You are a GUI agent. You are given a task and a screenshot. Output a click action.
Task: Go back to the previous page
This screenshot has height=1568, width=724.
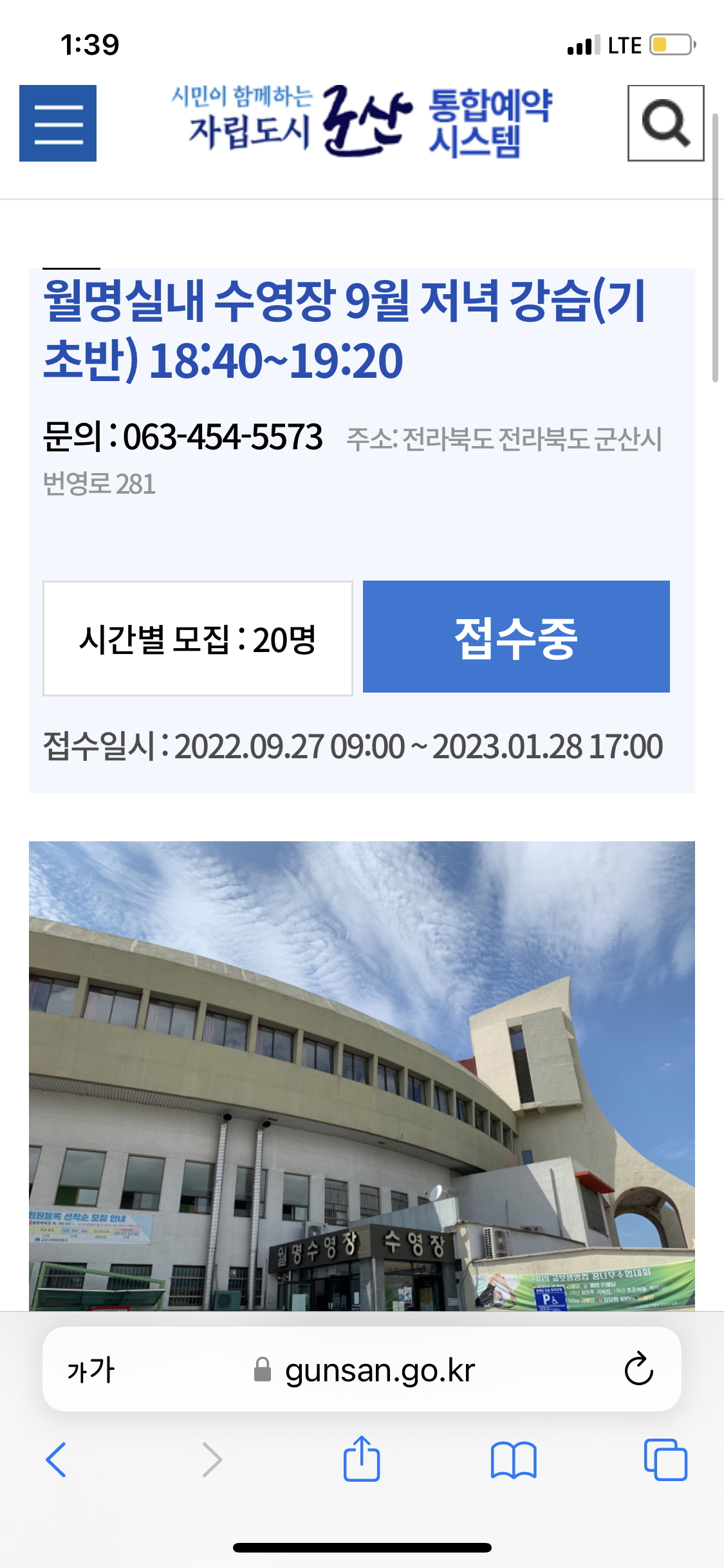coord(57,1459)
